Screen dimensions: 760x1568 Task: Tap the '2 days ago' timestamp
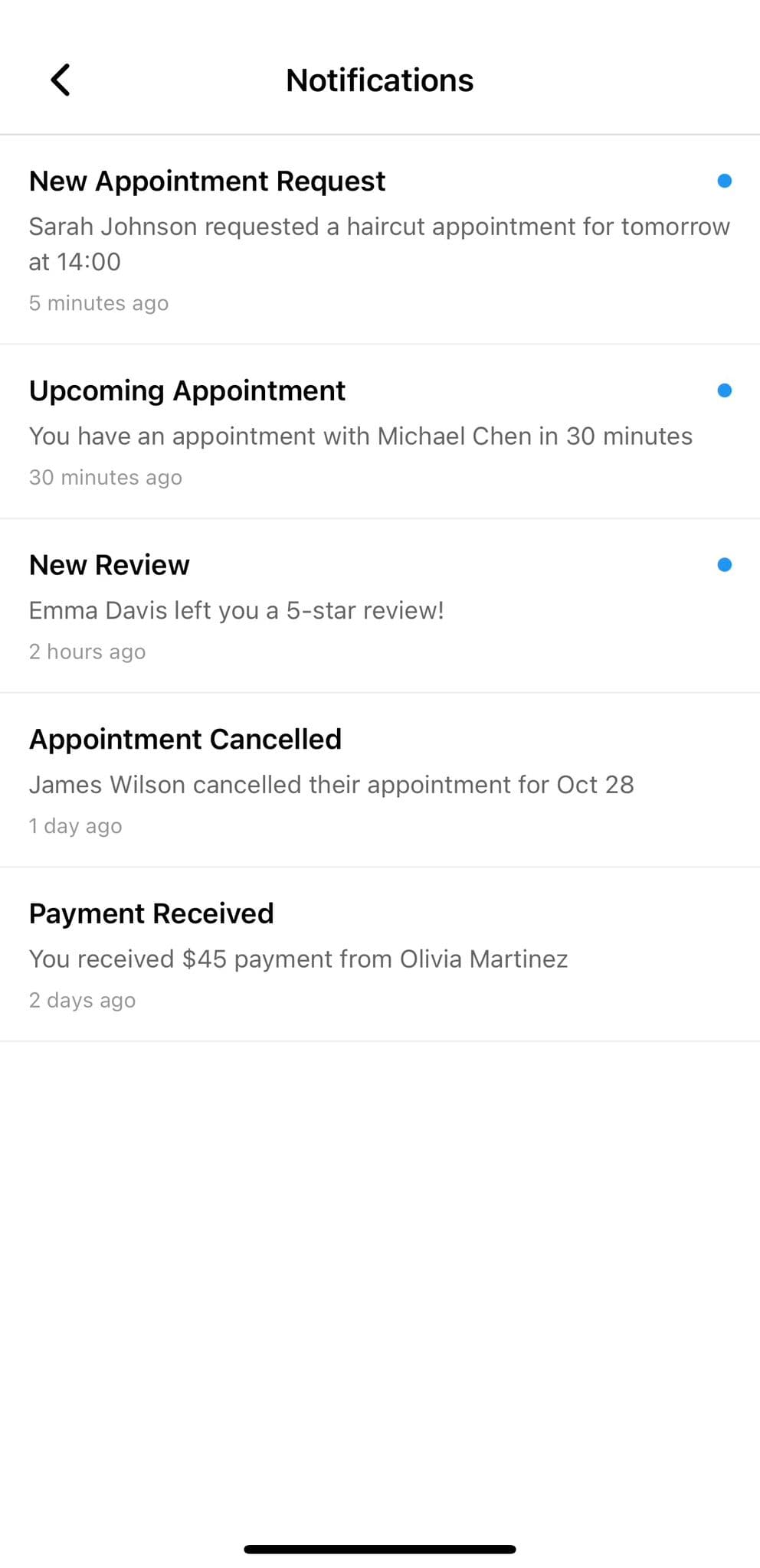[x=82, y=999]
